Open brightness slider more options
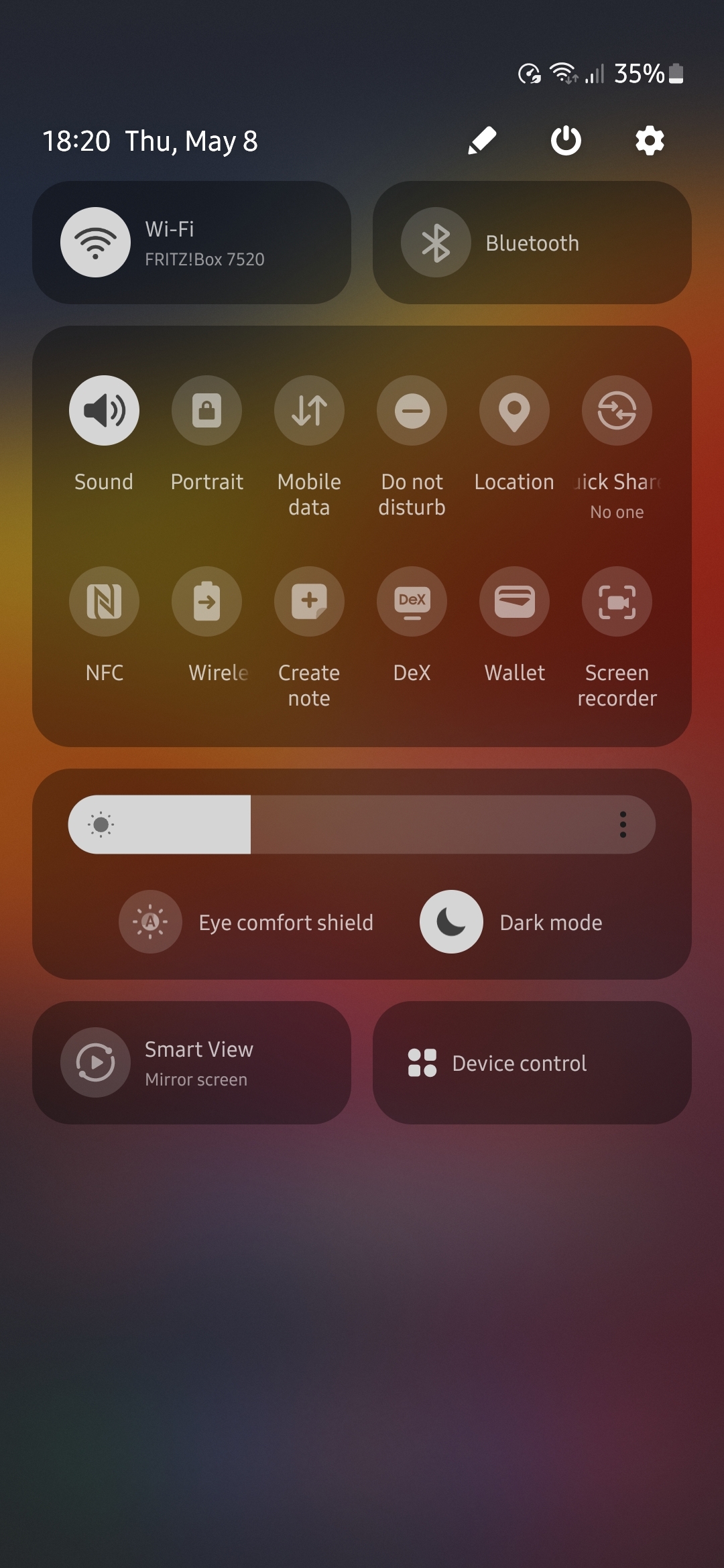 coord(623,825)
